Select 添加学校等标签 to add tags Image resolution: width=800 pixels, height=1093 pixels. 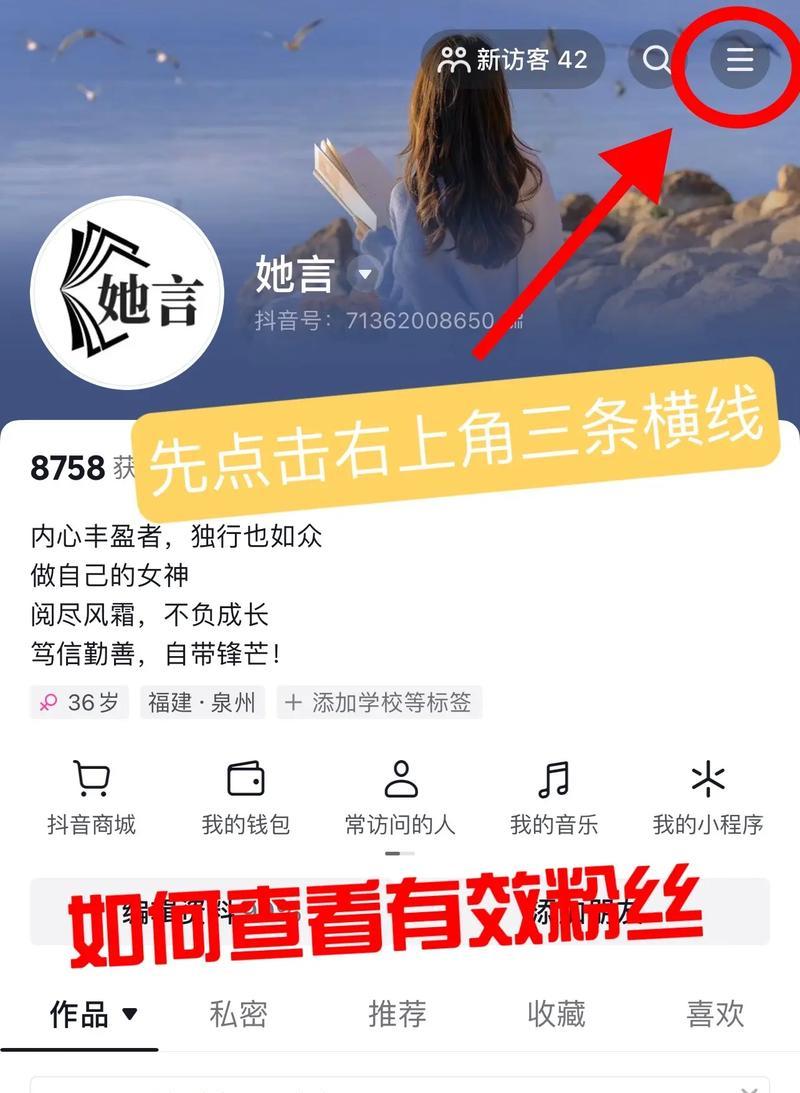pos(379,703)
